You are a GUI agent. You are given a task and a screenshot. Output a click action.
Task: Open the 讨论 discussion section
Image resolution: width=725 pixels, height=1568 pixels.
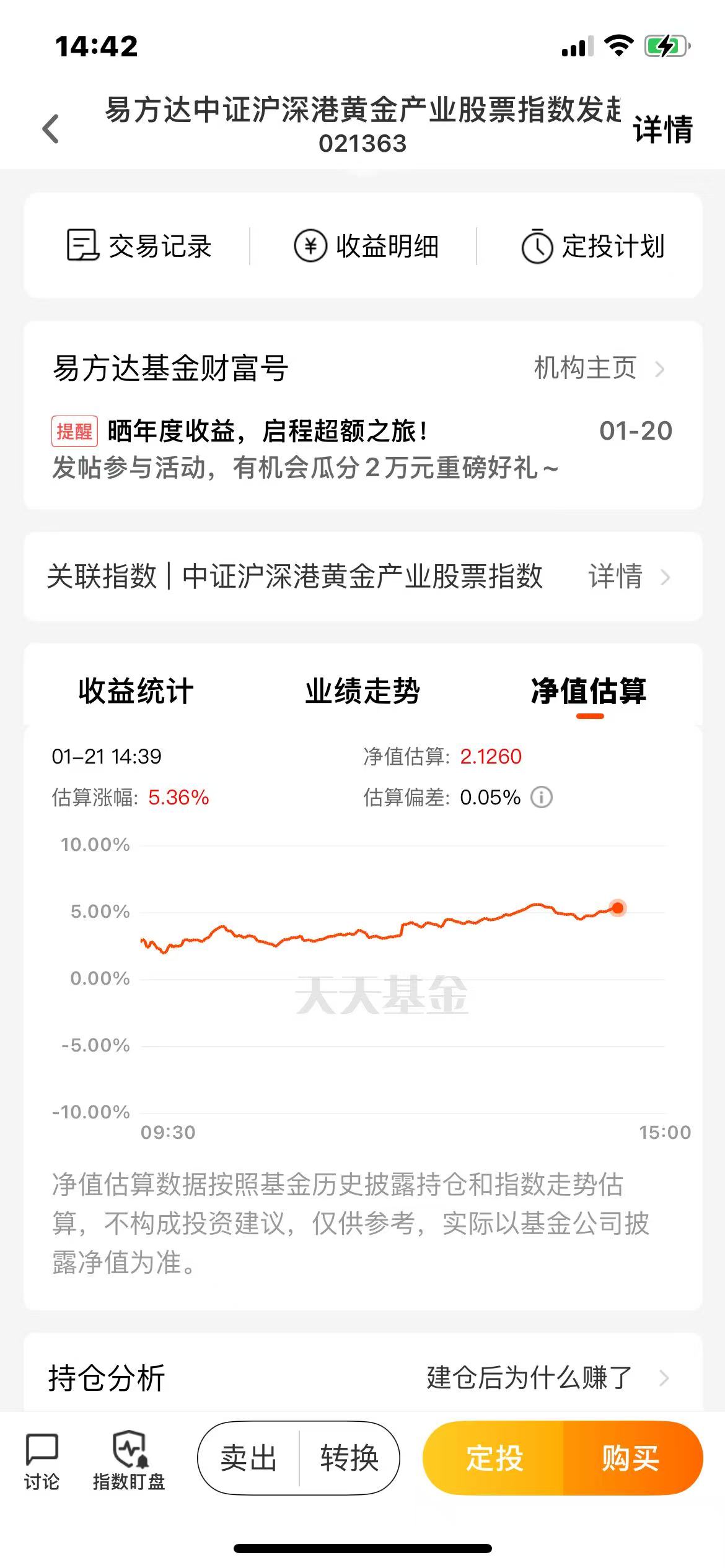[42, 1461]
